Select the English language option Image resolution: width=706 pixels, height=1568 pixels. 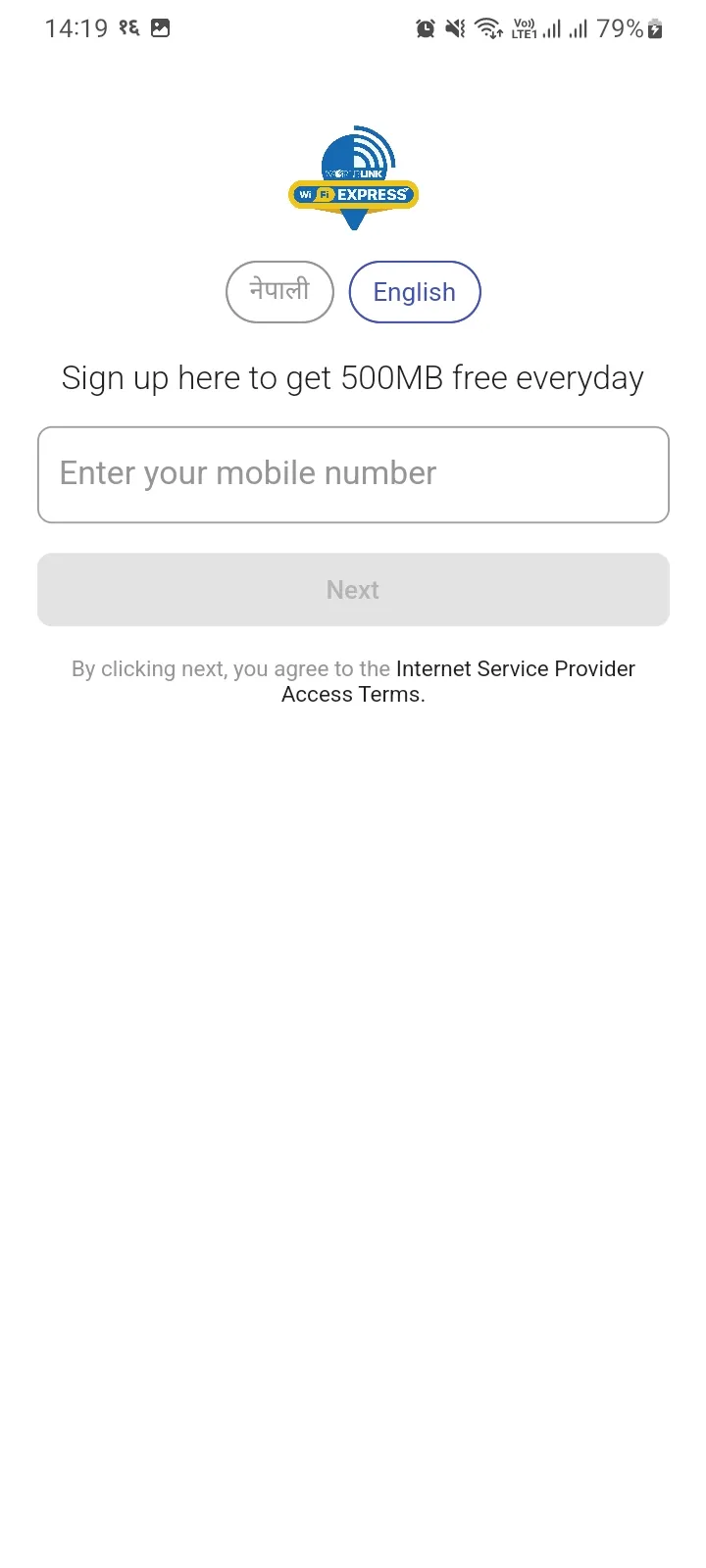[415, 292]
